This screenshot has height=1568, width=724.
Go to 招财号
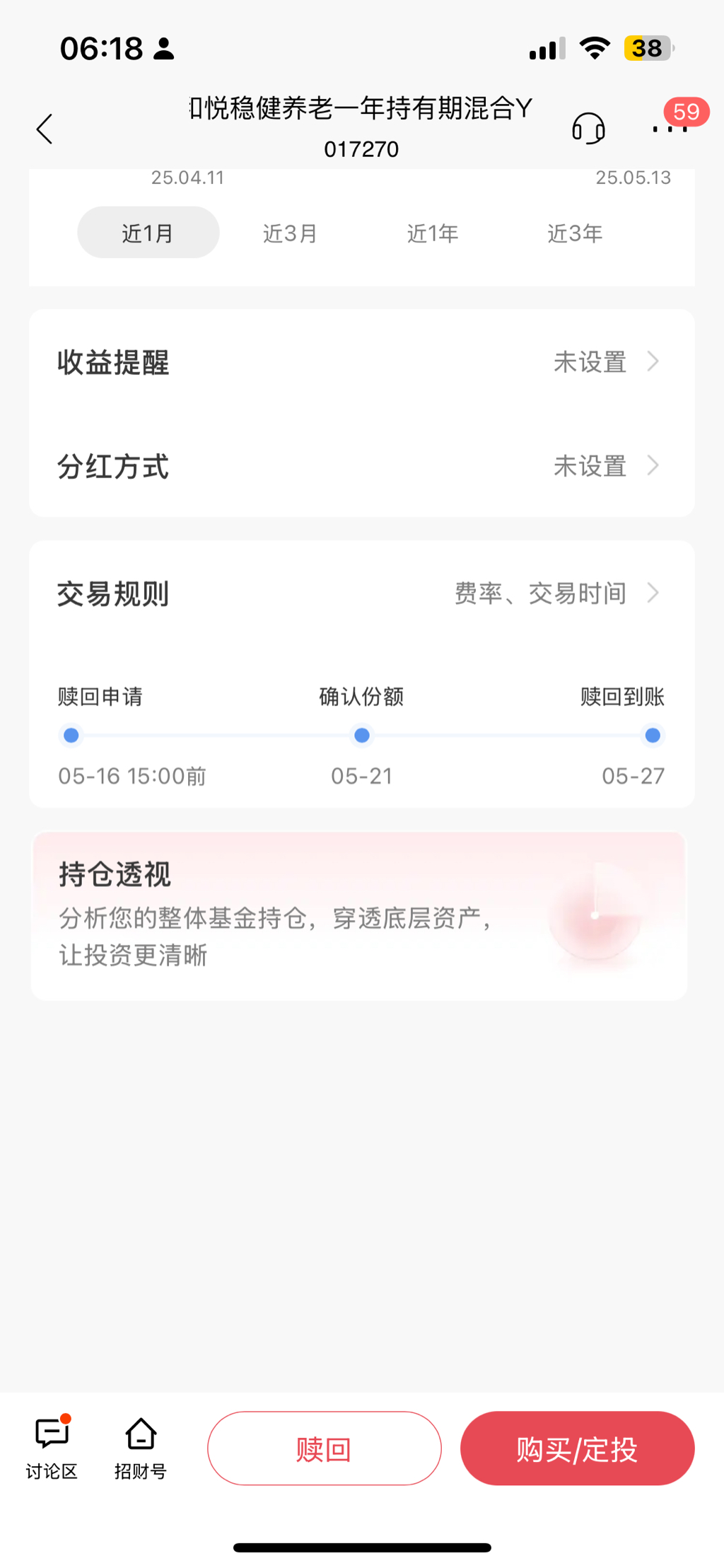click(x=141, y=1448)
